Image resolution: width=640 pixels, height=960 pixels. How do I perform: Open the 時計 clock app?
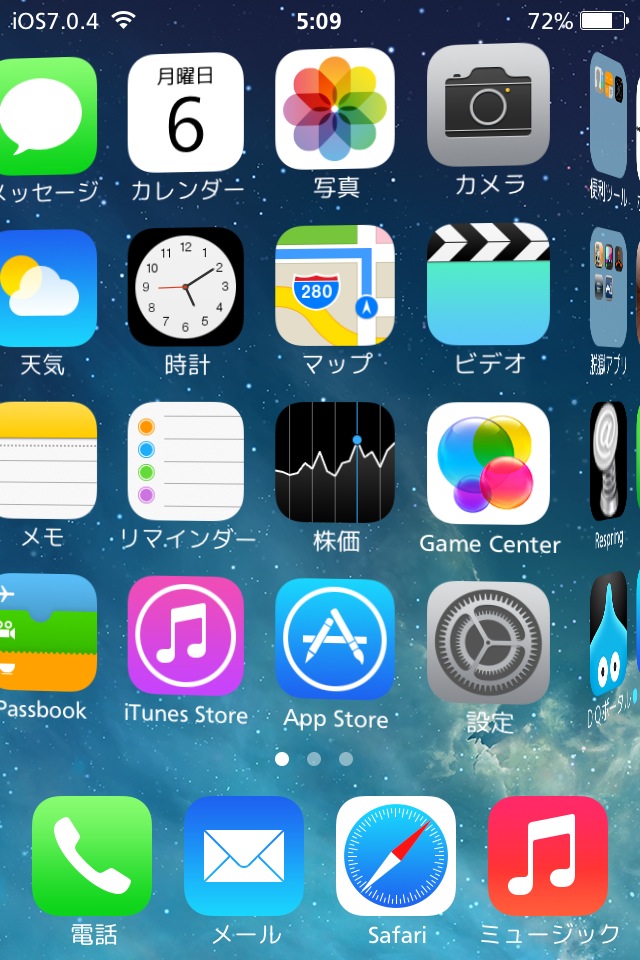[x=186, y=287]
